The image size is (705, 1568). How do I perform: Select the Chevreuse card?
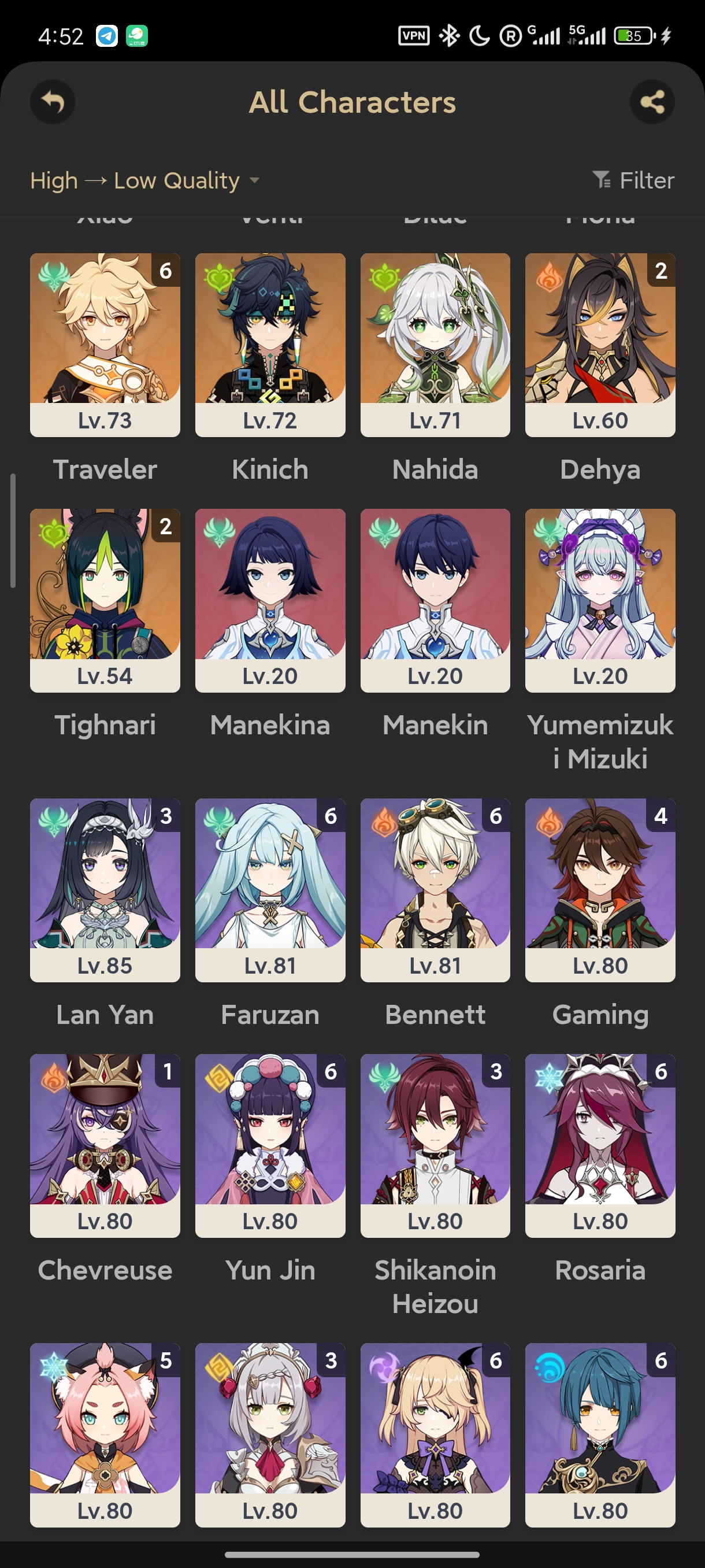(x=105, y=1145)
